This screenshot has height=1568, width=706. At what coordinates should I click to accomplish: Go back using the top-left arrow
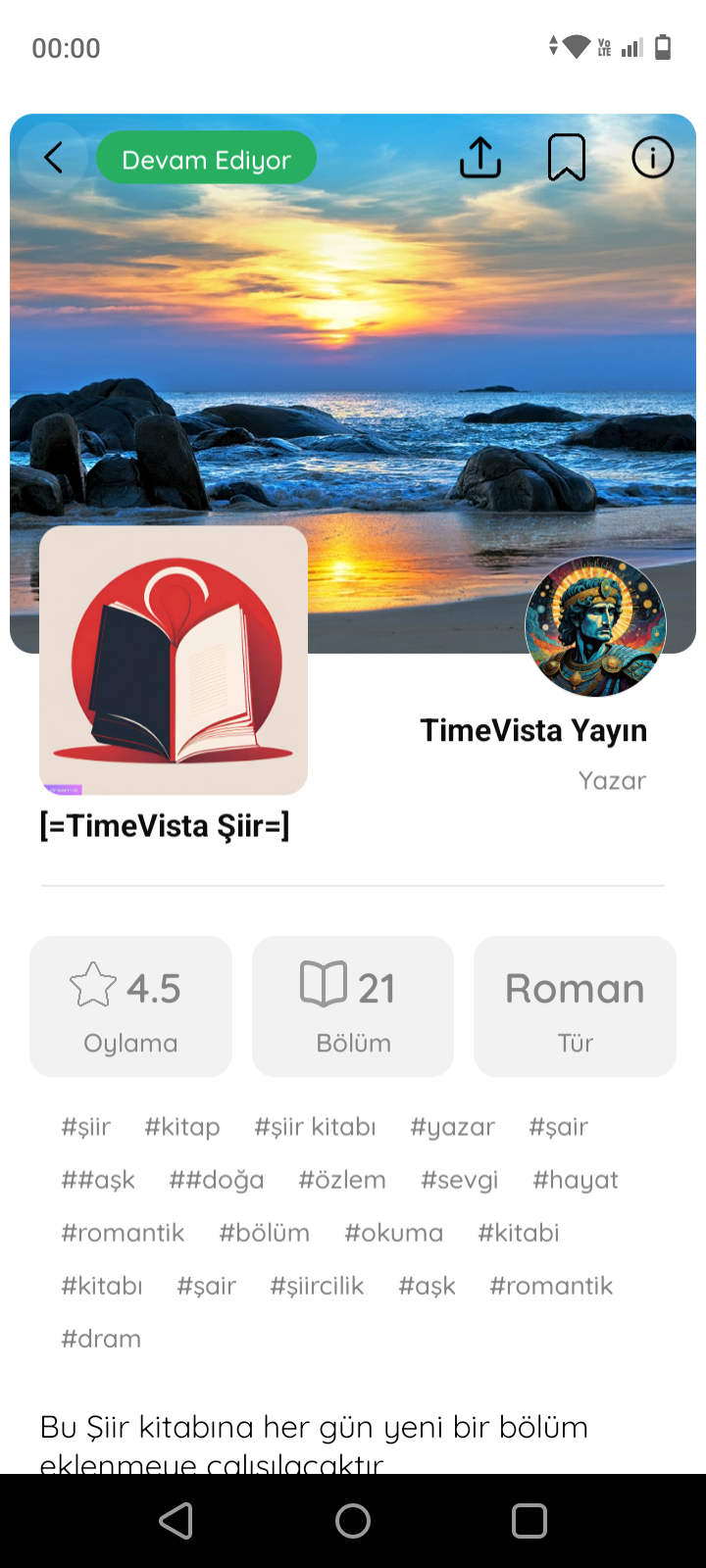[54, 158]
